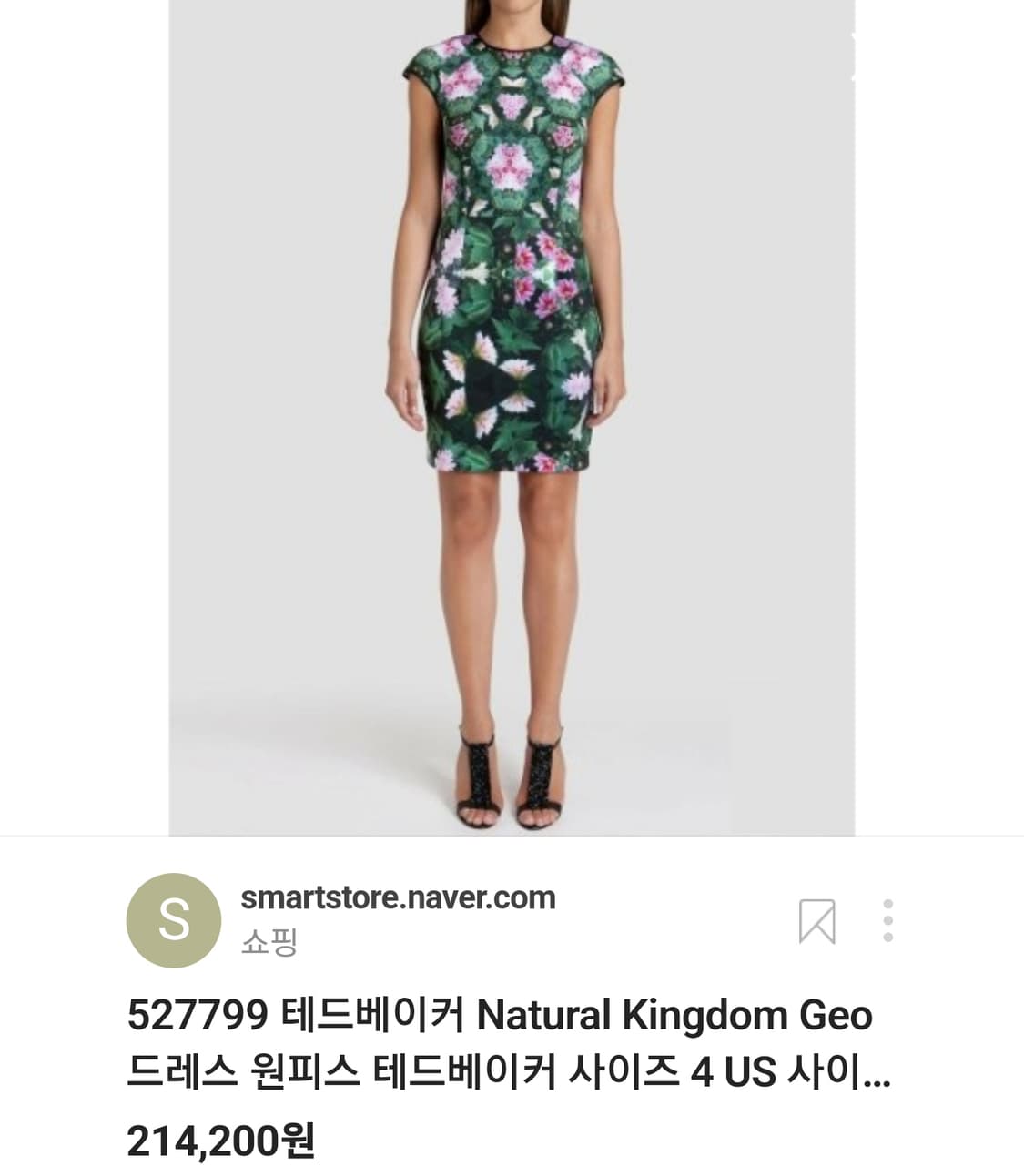
Task: Tap the model's dress in the image
Action: click(510, 273)
